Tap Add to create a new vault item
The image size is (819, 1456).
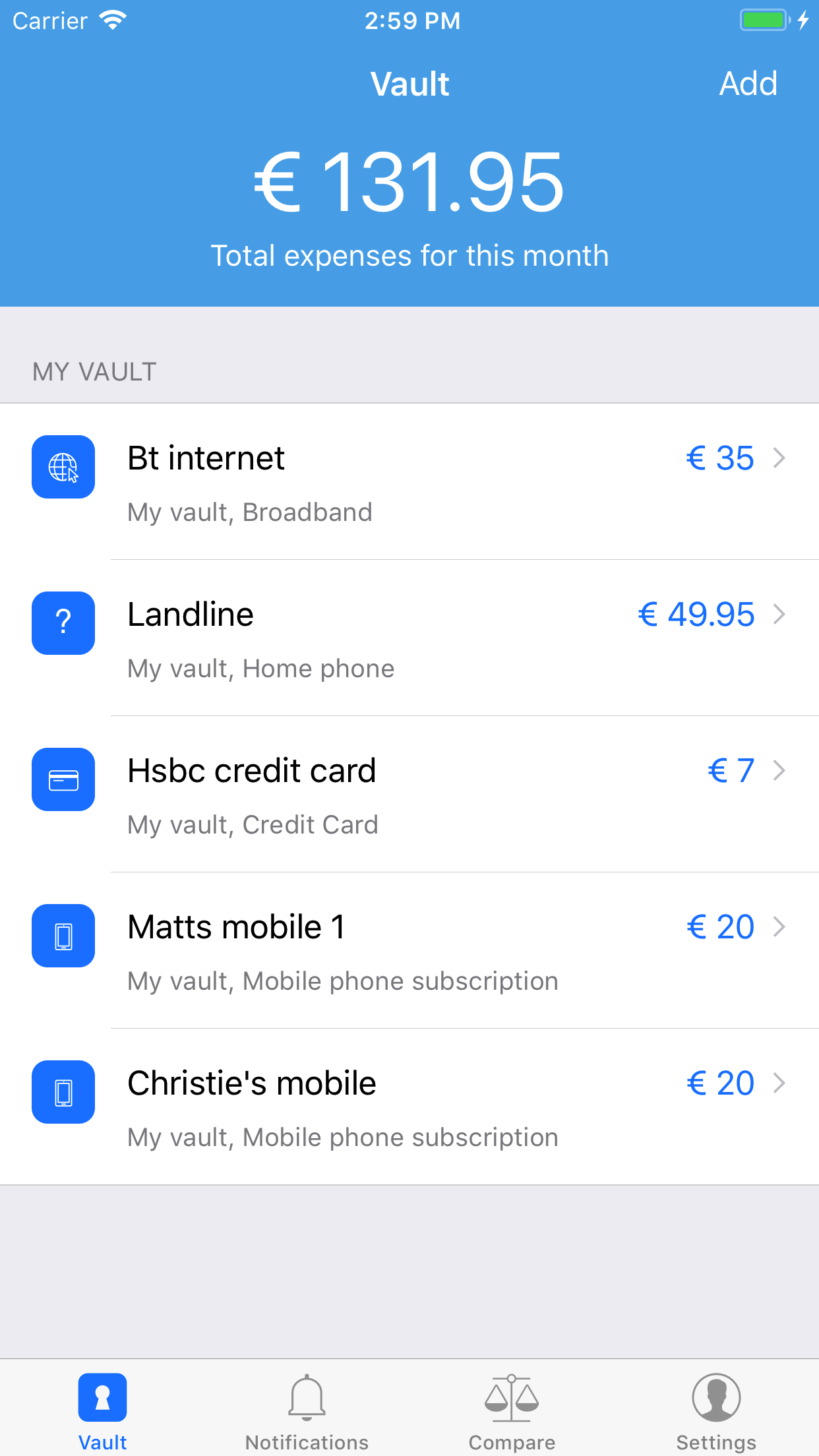(748, 84)
